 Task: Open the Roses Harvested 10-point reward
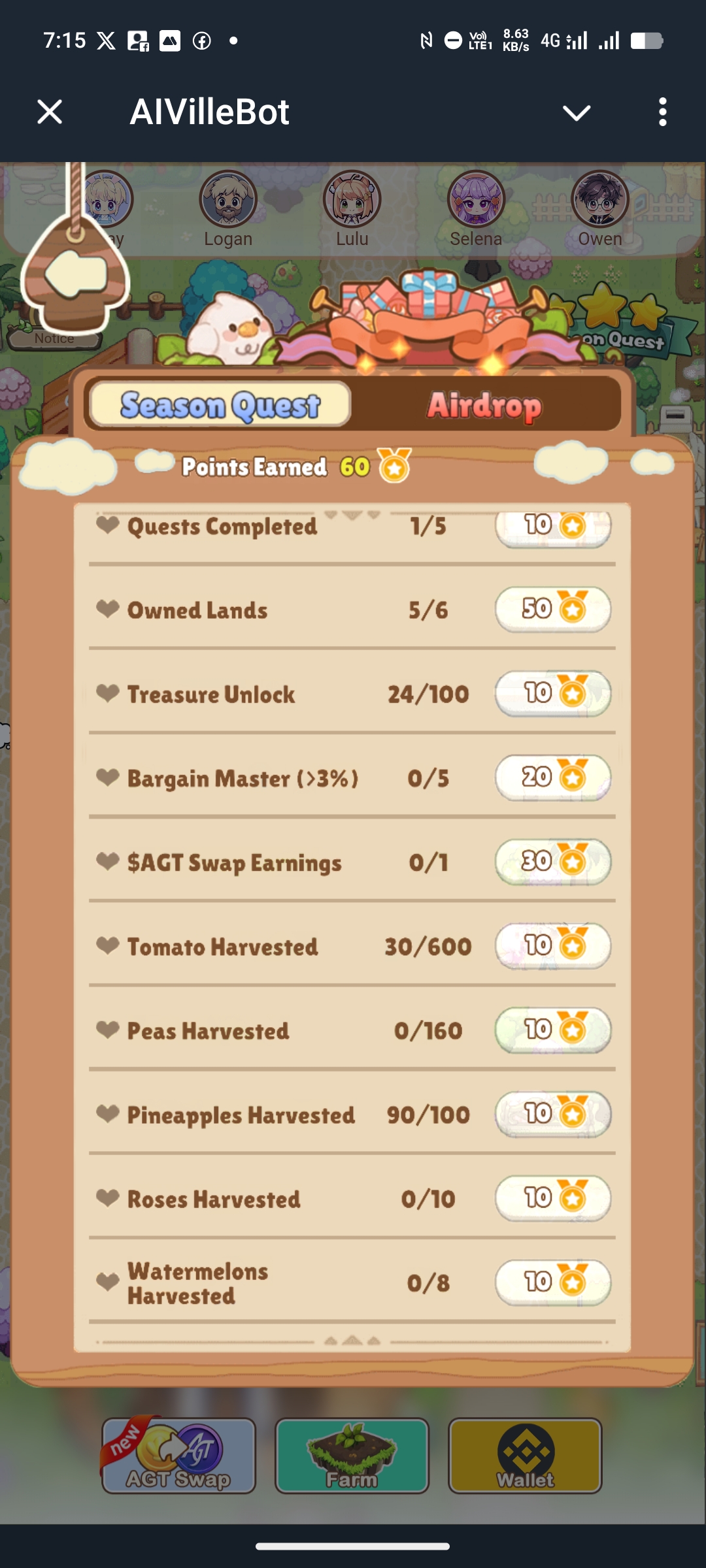click(552, 1199)
